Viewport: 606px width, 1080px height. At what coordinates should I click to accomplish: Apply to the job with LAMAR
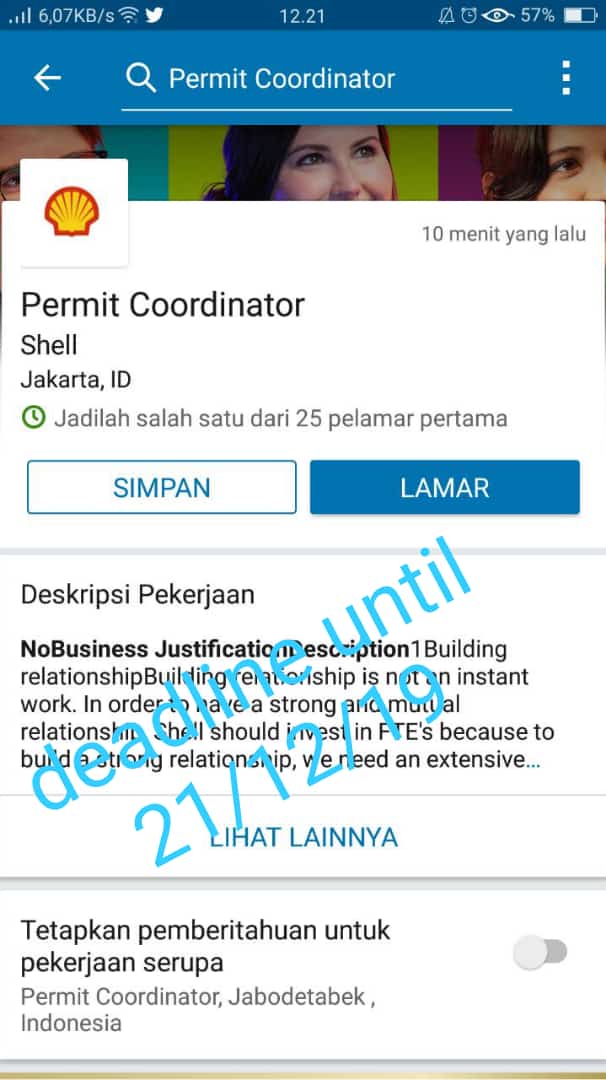click(444, 487)
